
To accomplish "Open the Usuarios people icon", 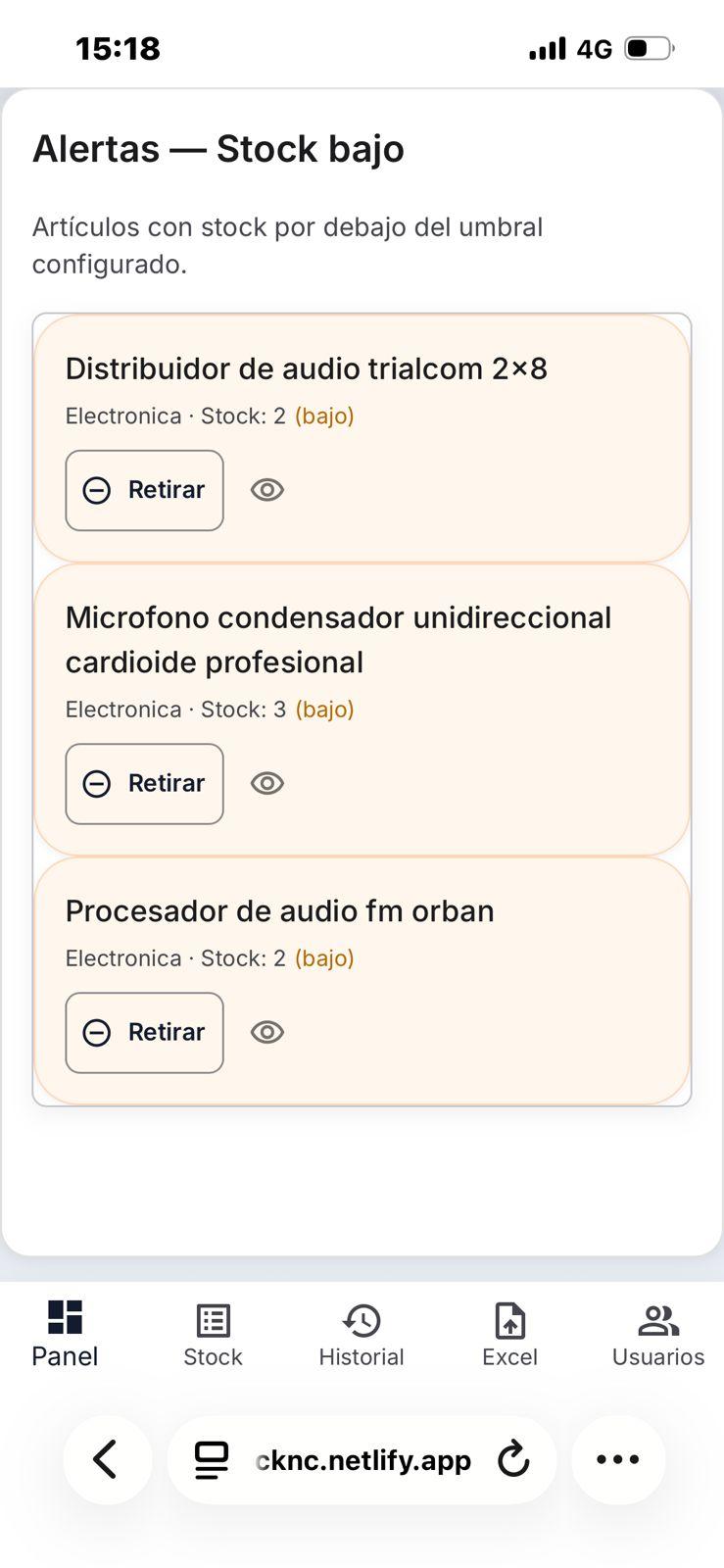I will pyautogui.click(x=658, y=1318).
